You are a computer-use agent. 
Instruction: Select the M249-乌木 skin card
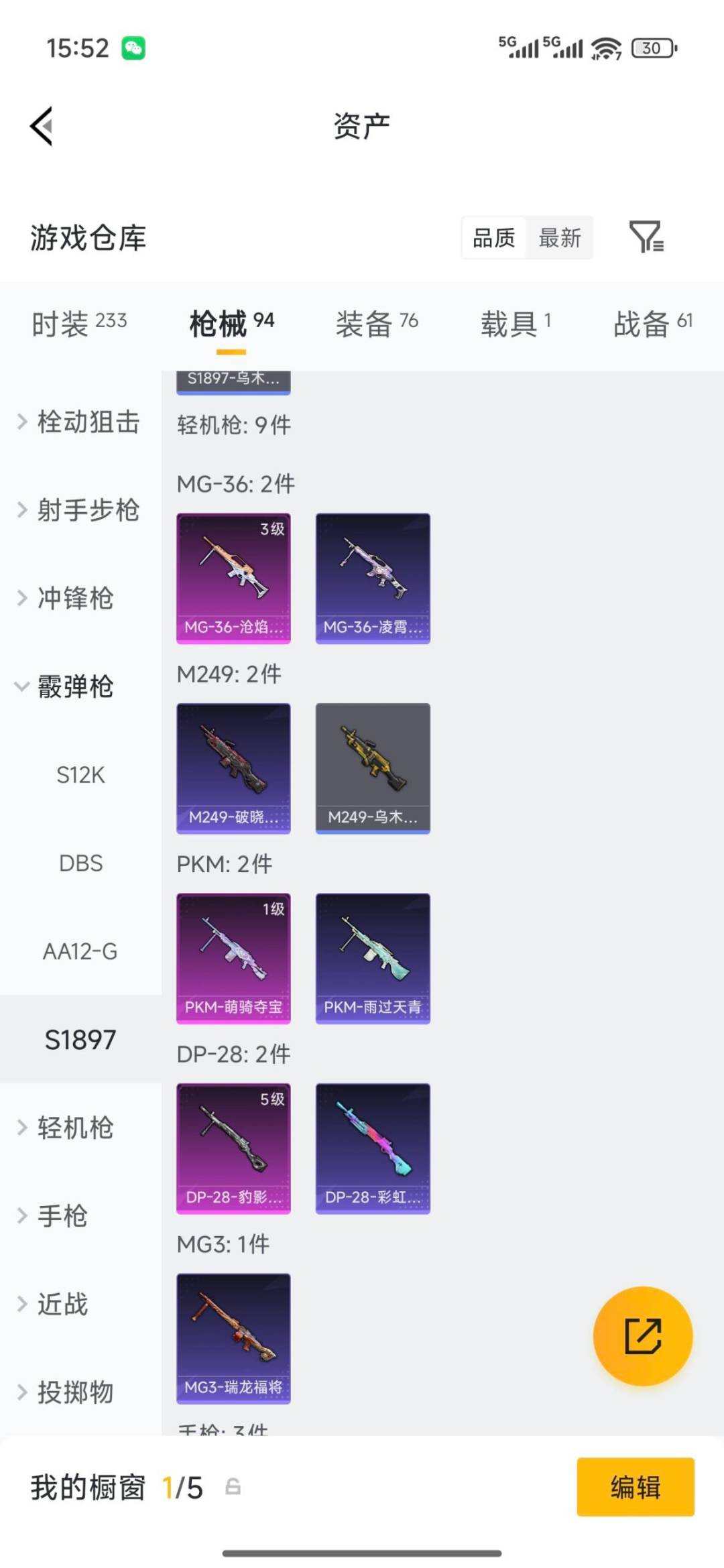[x=372, y=768]
